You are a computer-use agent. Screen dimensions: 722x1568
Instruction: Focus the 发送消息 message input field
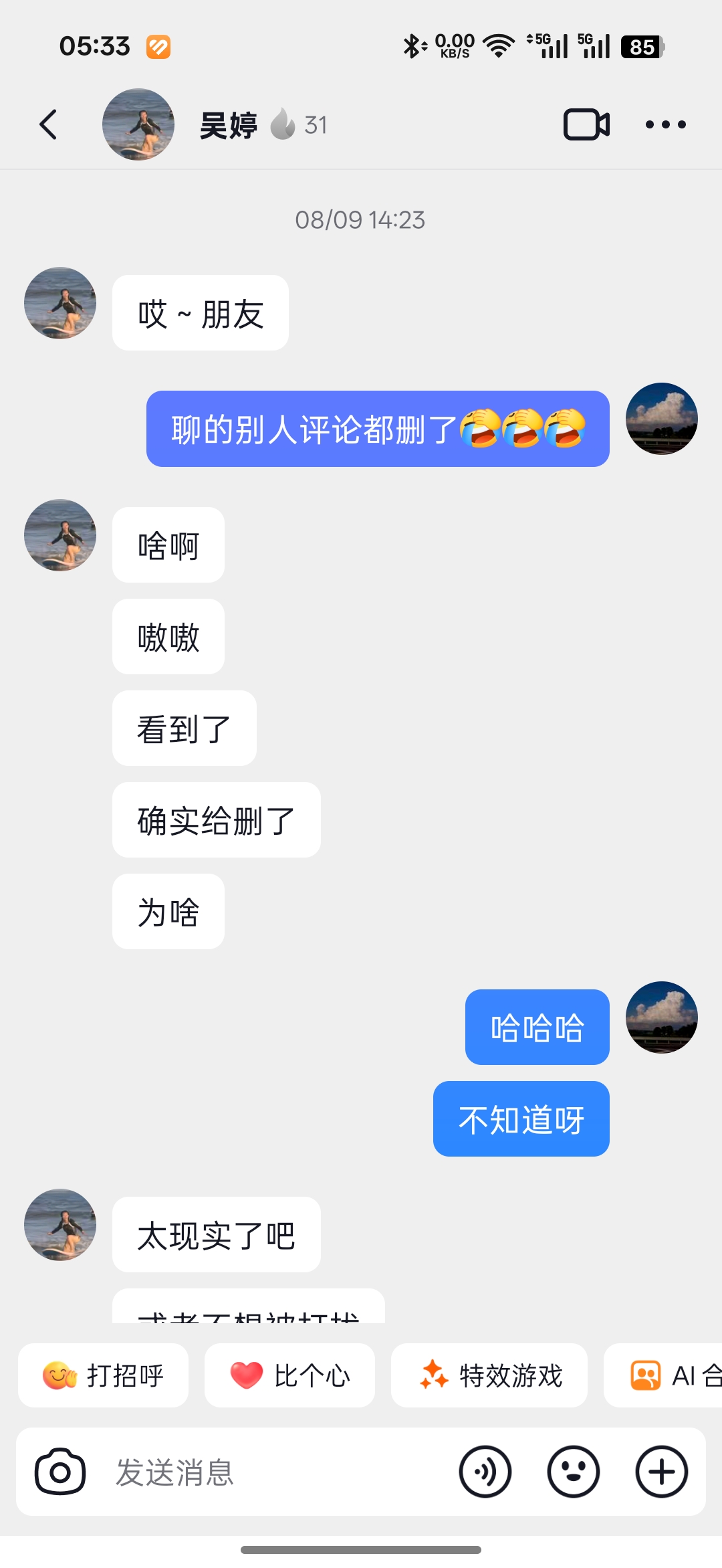(x=267, y=1472)
